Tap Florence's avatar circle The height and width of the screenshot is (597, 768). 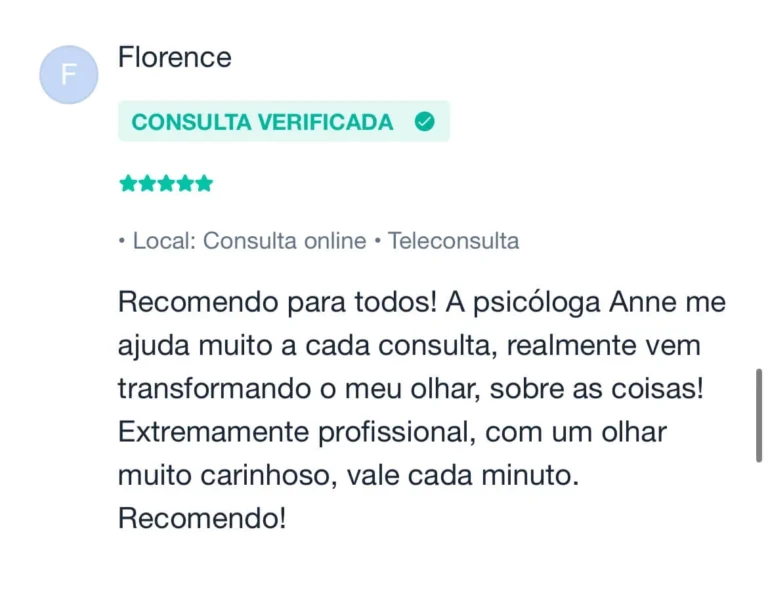pyautogui.click(x=68, y=74)
